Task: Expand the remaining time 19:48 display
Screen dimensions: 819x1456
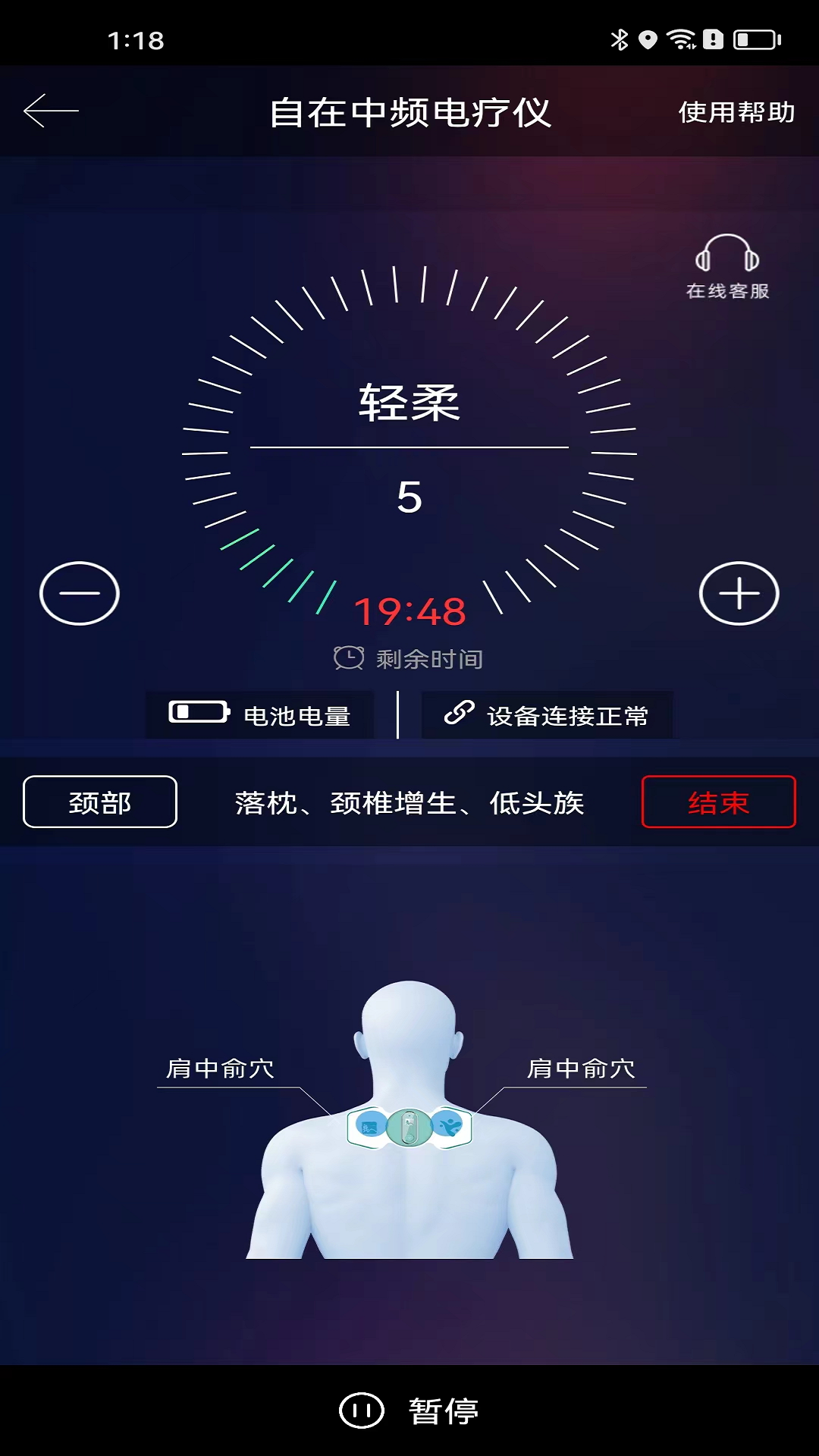Action: [x=408, y=610]
